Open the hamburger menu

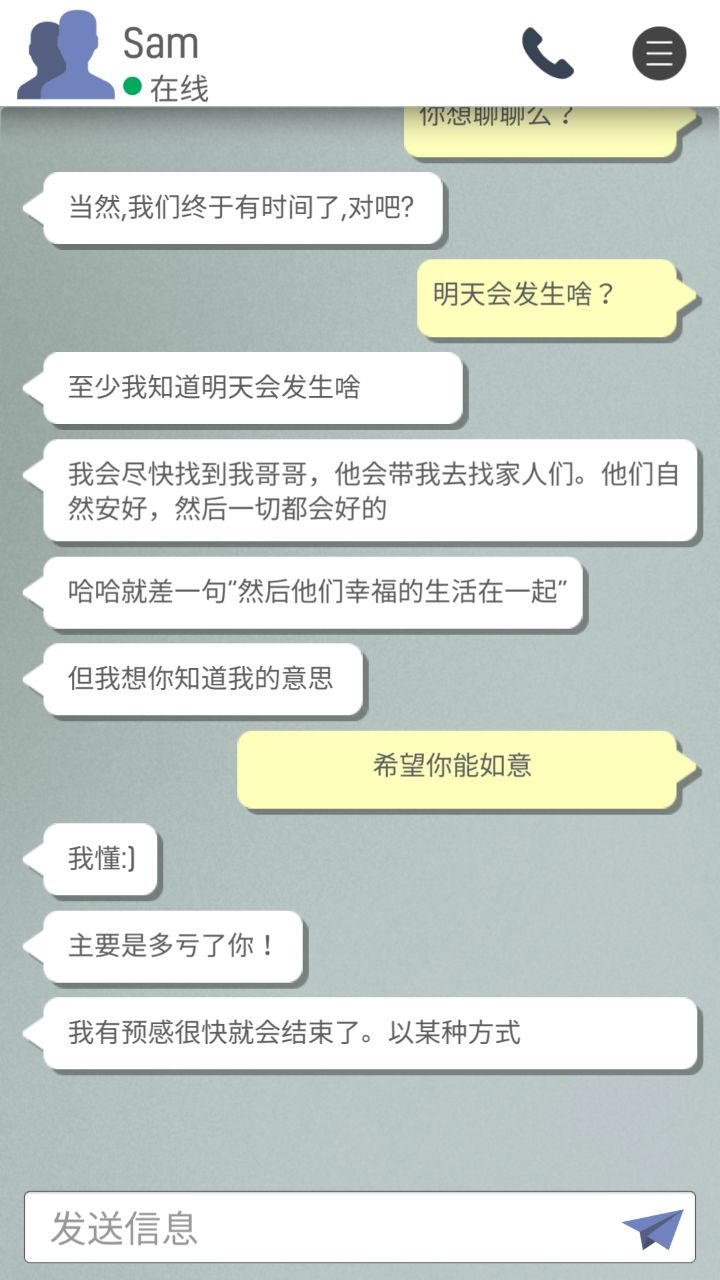659,53
